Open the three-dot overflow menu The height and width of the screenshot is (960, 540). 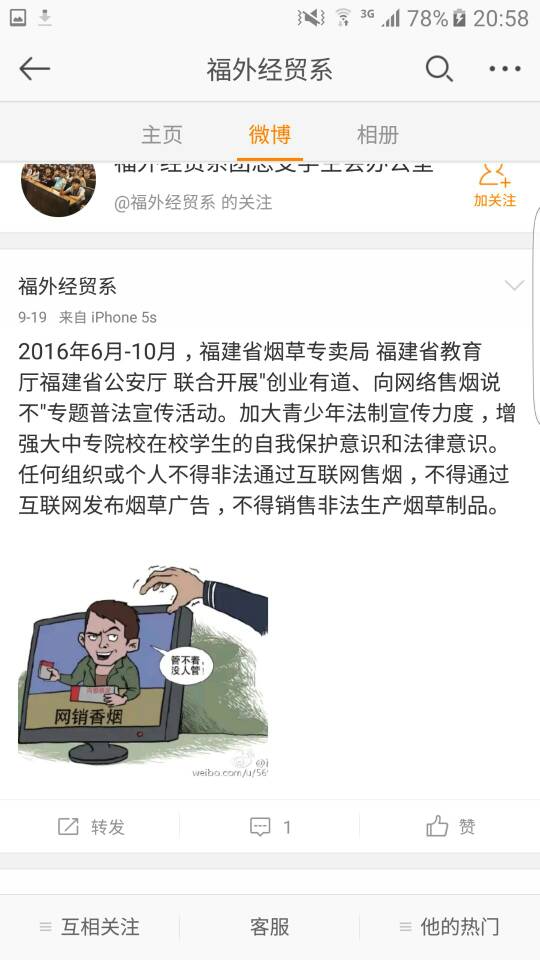[505, 69]
